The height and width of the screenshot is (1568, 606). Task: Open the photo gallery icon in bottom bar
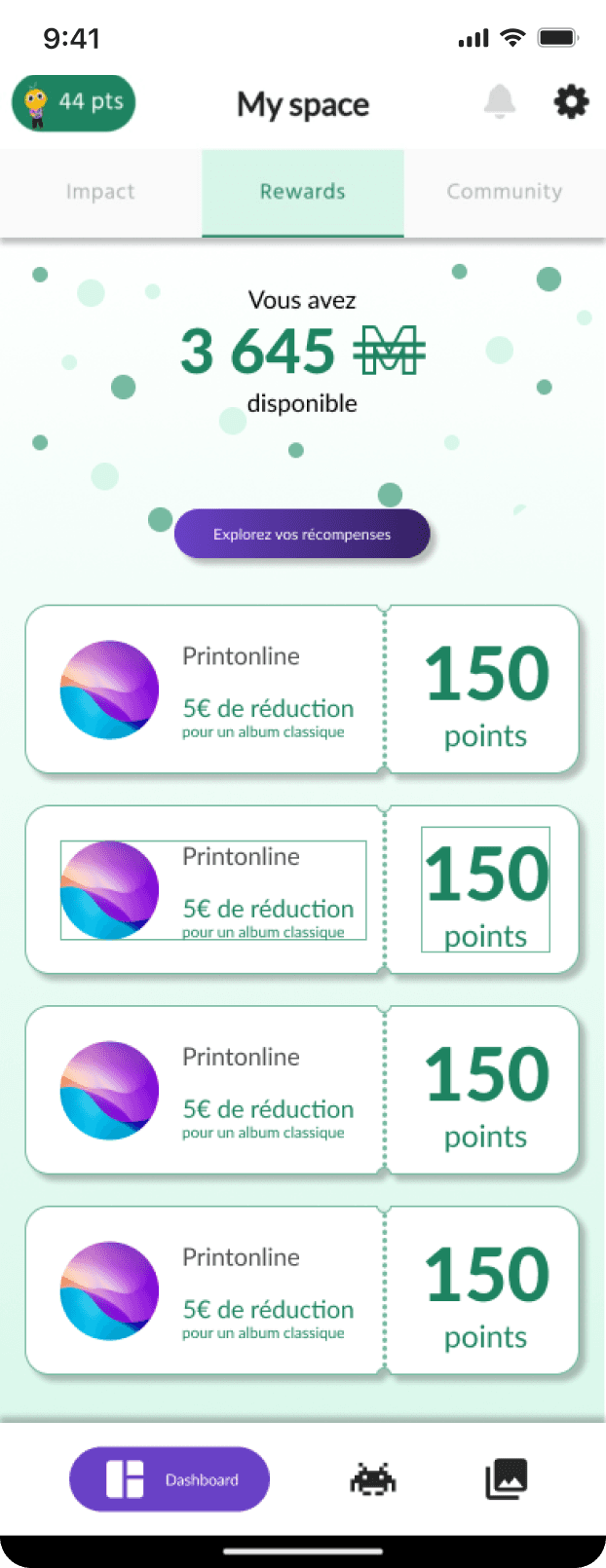pyautogui.click(x=507, y=1479)
